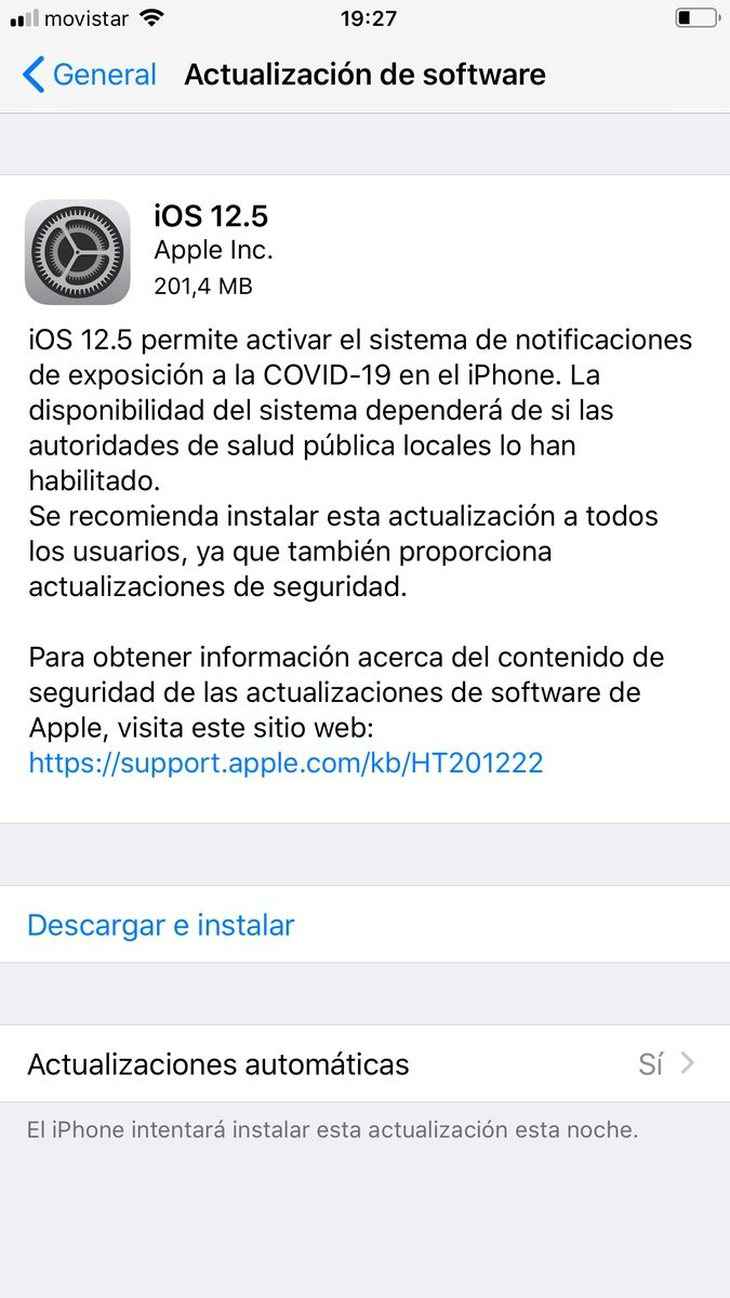This screenshot has width=730, height=1298.
Task: Open the support.apple.com security link
Action: 285,763
